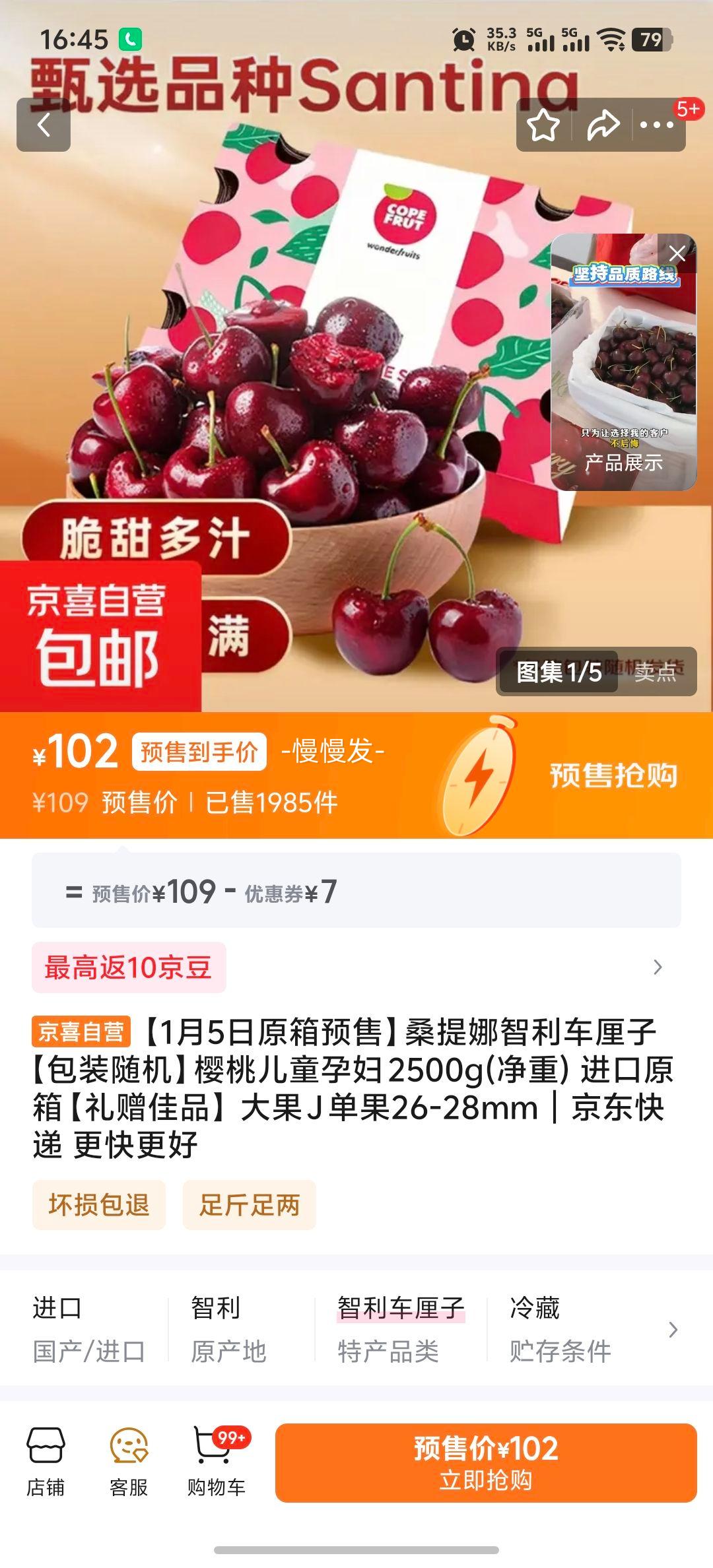Select the 足斤足两 guarantee tag
Screen dimensions: 713x1568
pyautogui.click(x=249, y=1205)
